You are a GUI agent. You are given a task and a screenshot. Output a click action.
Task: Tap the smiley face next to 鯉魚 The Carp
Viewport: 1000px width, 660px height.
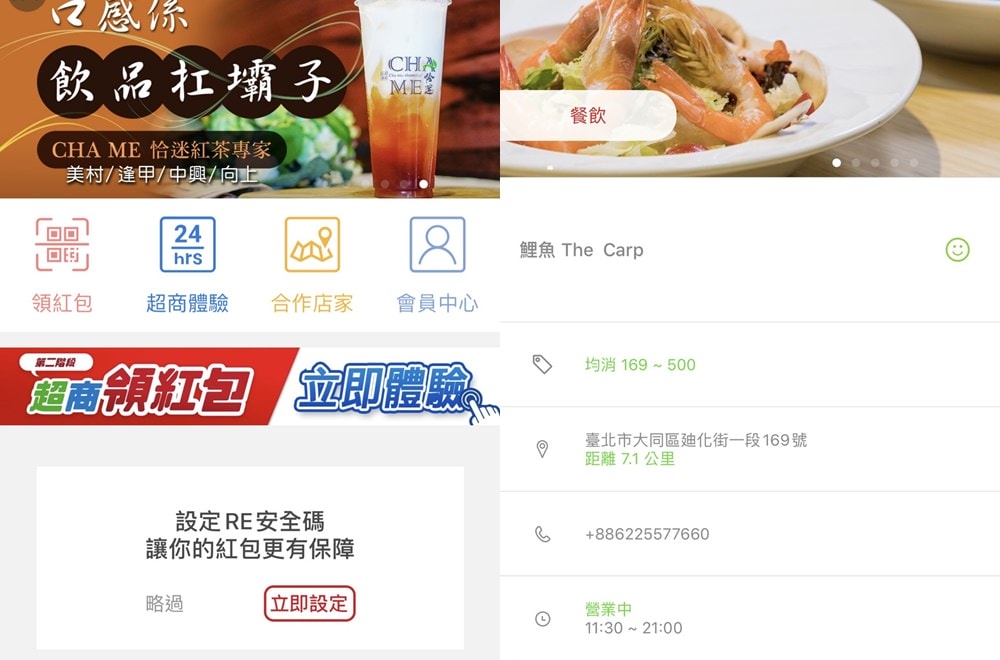click(957, 250)
